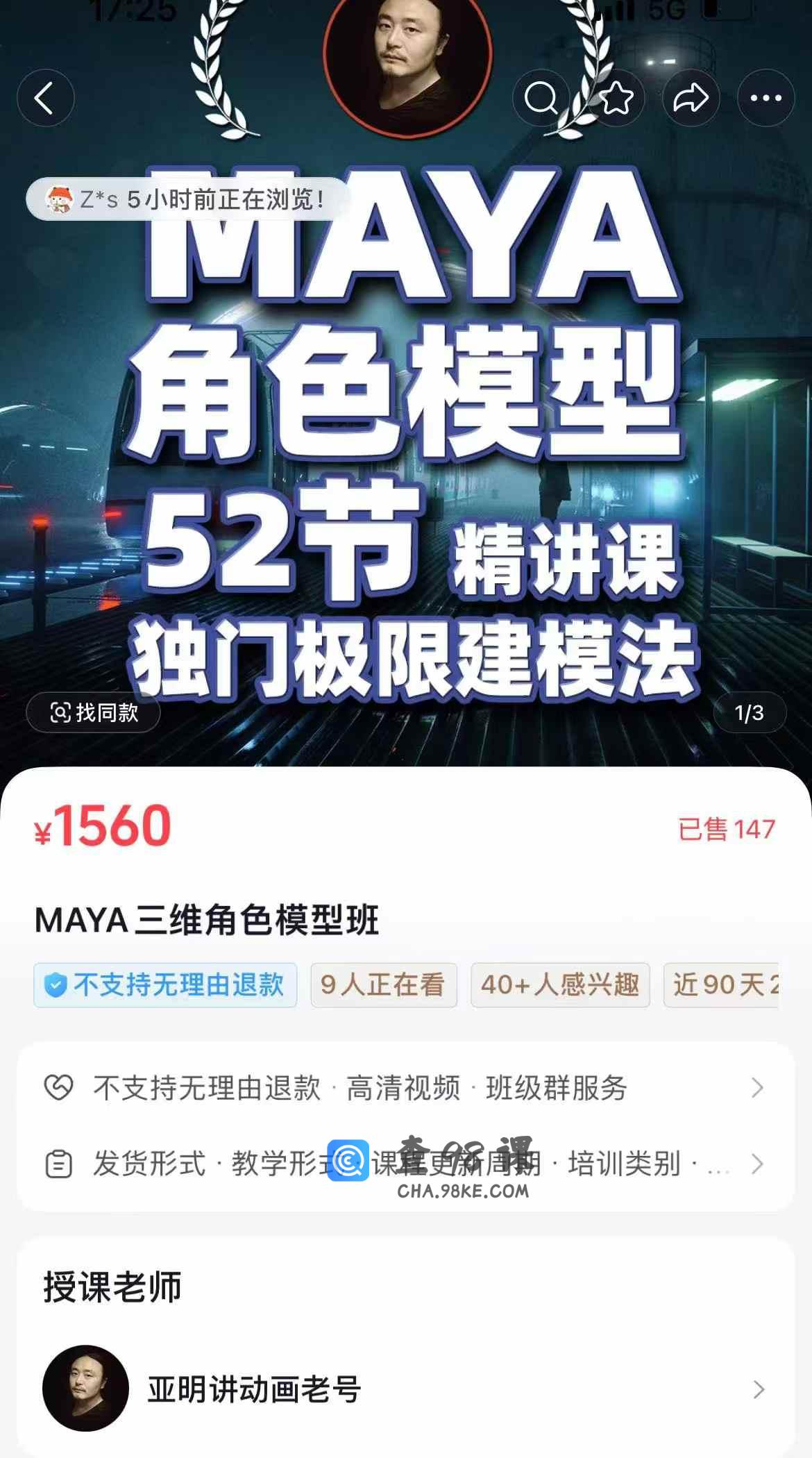Favorite this course with the star icon

pos(616,98)
